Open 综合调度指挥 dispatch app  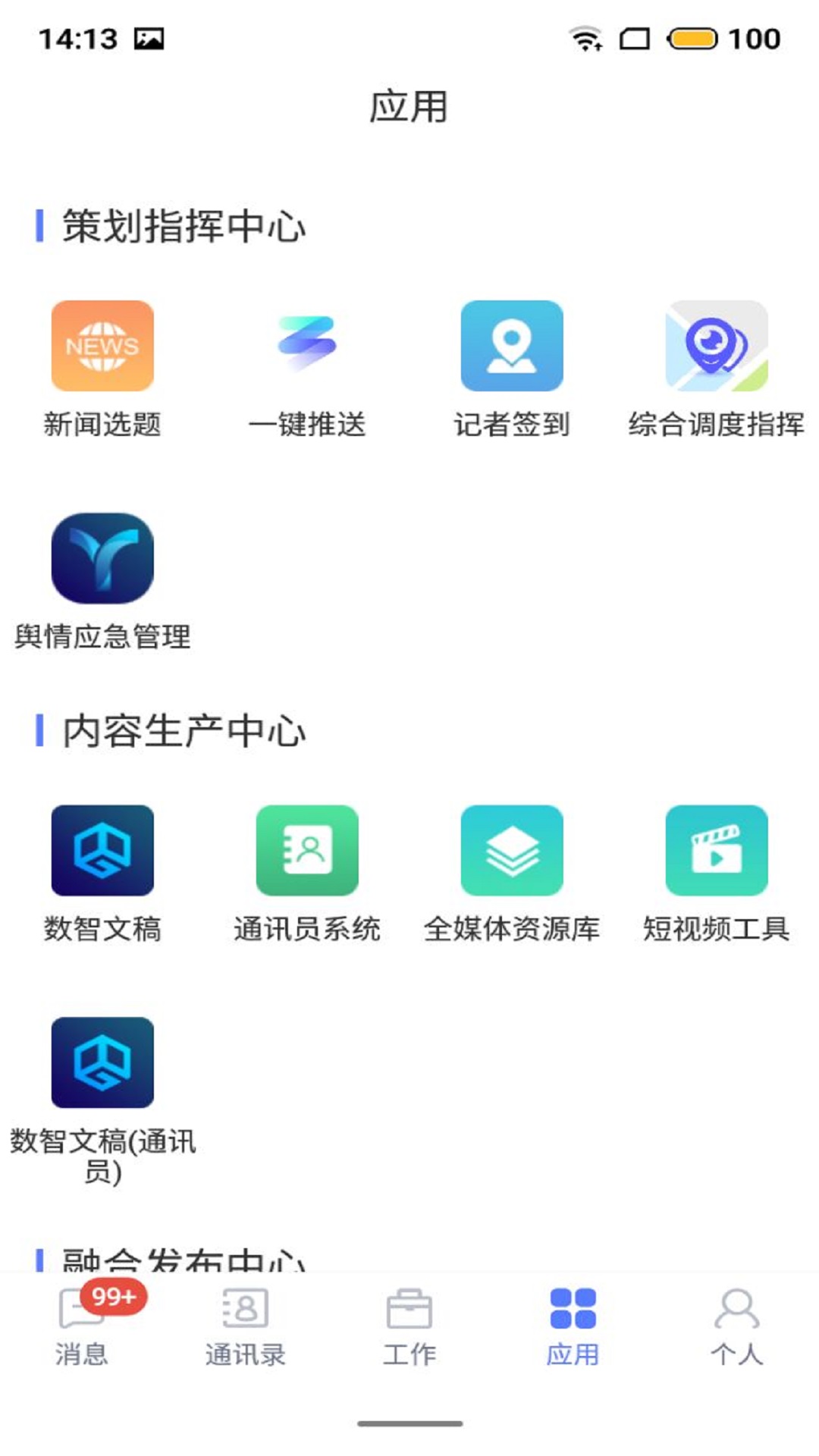click(x=715, y=346)
